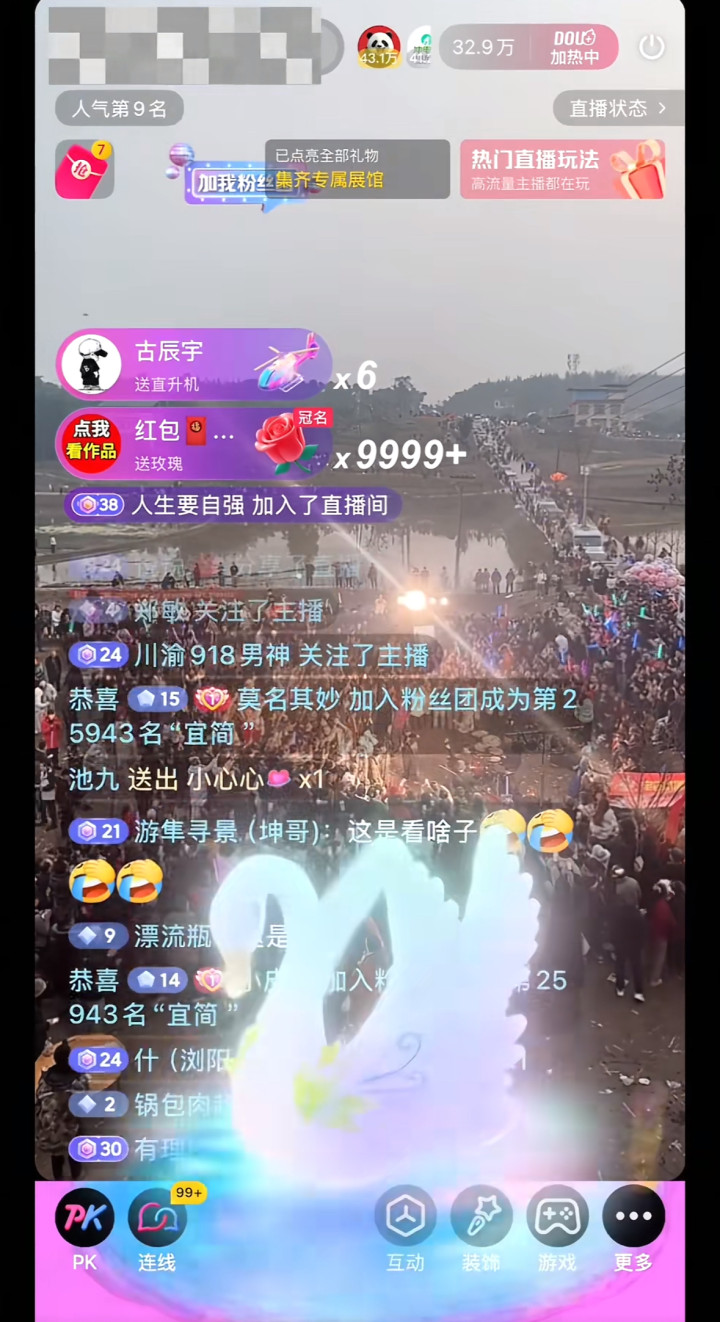Viewport: 720px width, 1322px height.
Task: Open the 热门直播玩法 banner
Action: [562, 169]
